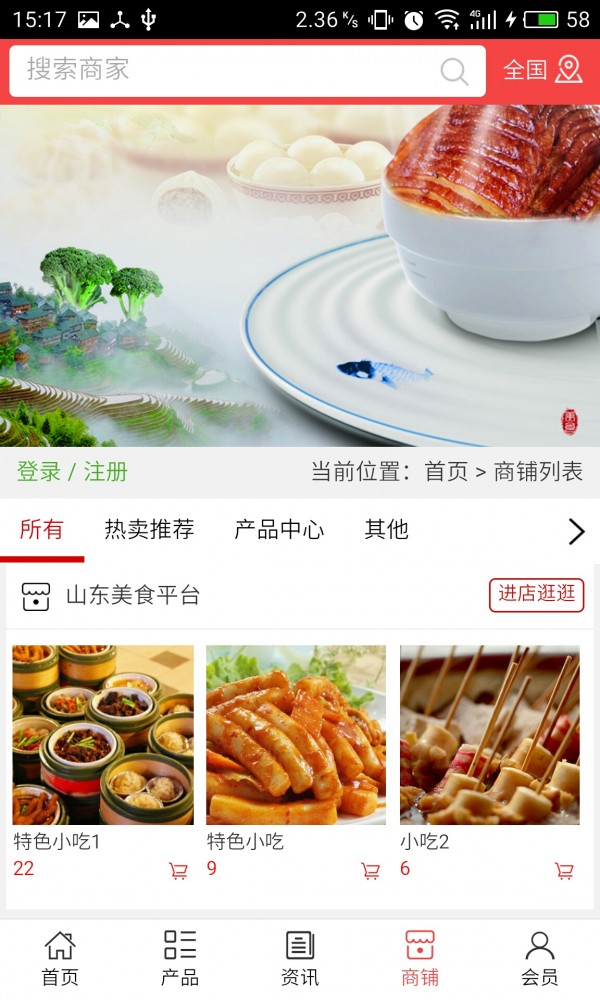Open the 特色小吃 product photo priced 9

pyautogui.click(x=296, y=734)
